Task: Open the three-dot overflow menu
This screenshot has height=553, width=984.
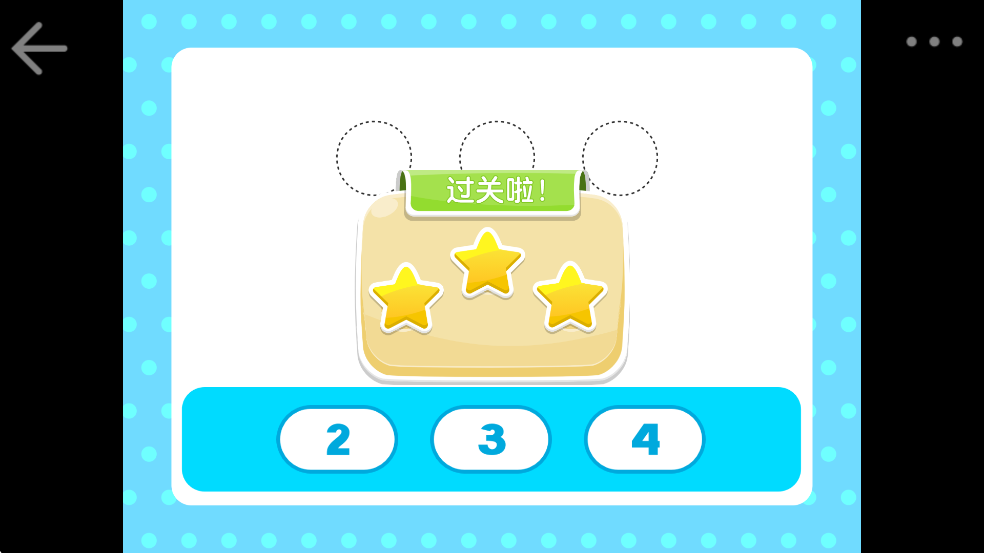Action: click(934, 42)
